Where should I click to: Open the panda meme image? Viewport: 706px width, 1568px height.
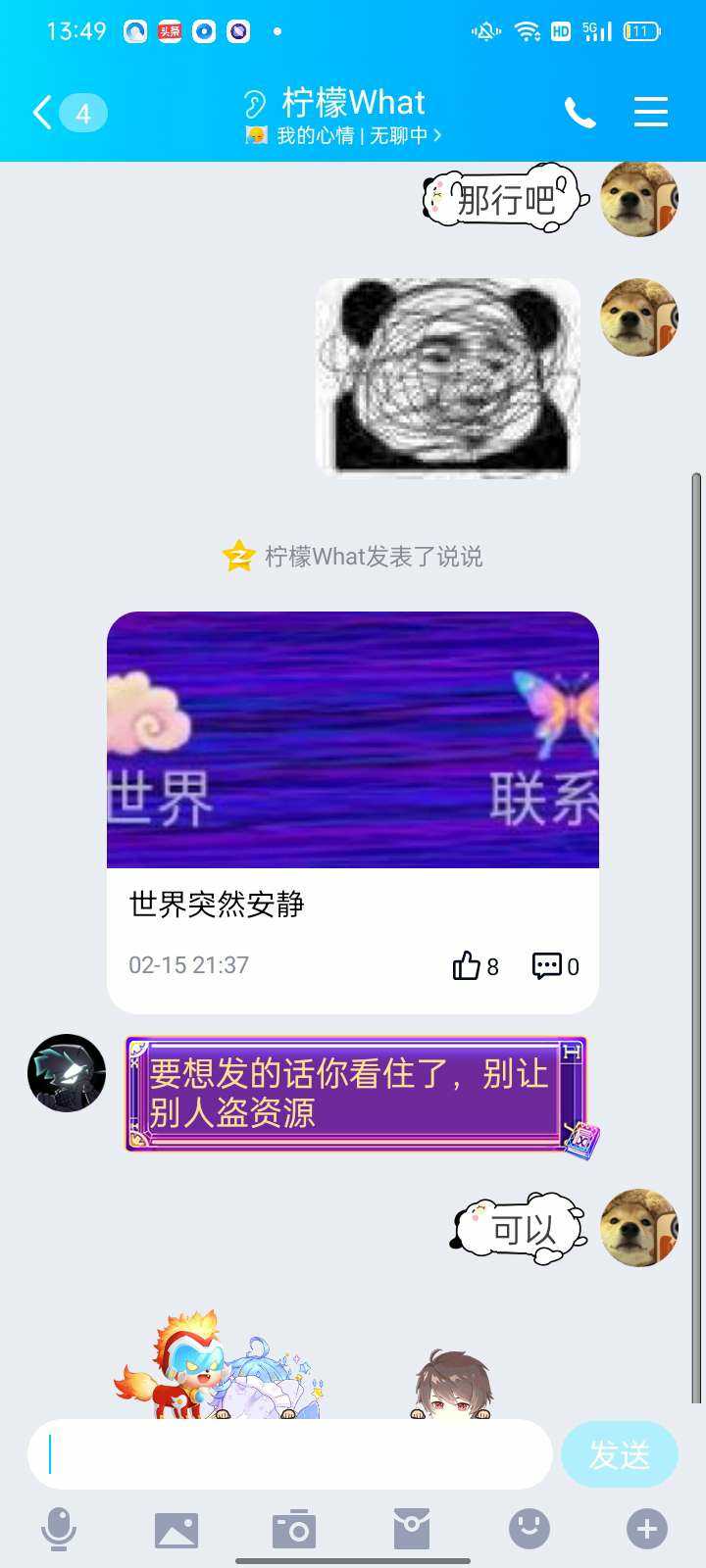pos(448,377)
